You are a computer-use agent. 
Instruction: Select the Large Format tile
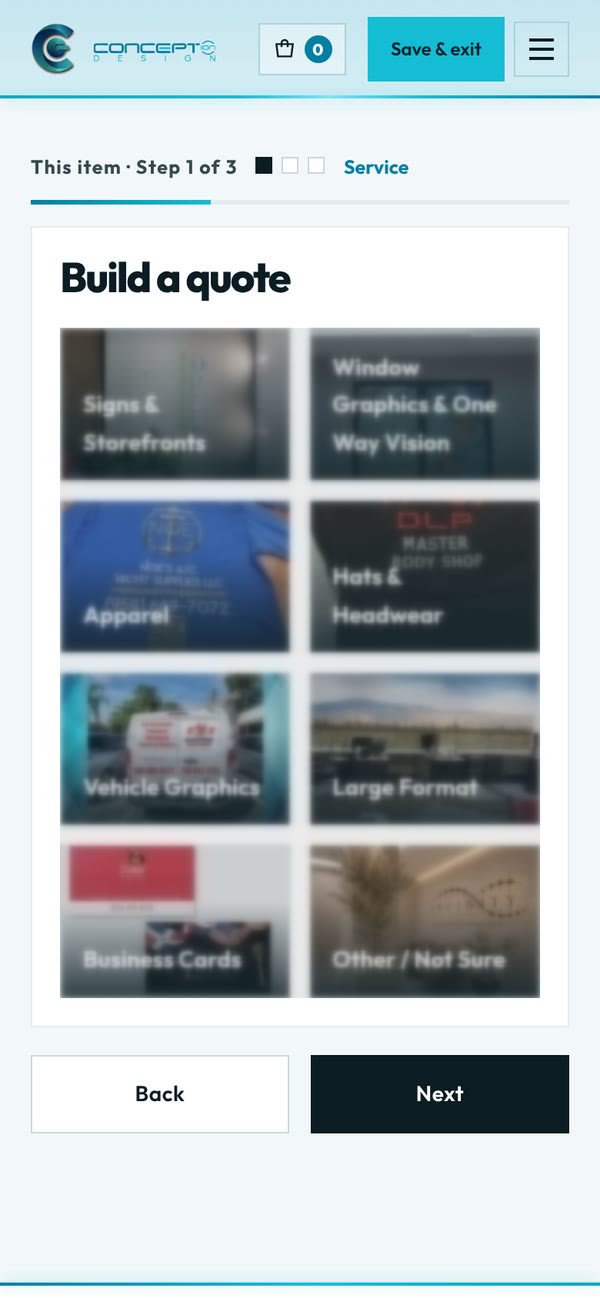click(425, 749)
